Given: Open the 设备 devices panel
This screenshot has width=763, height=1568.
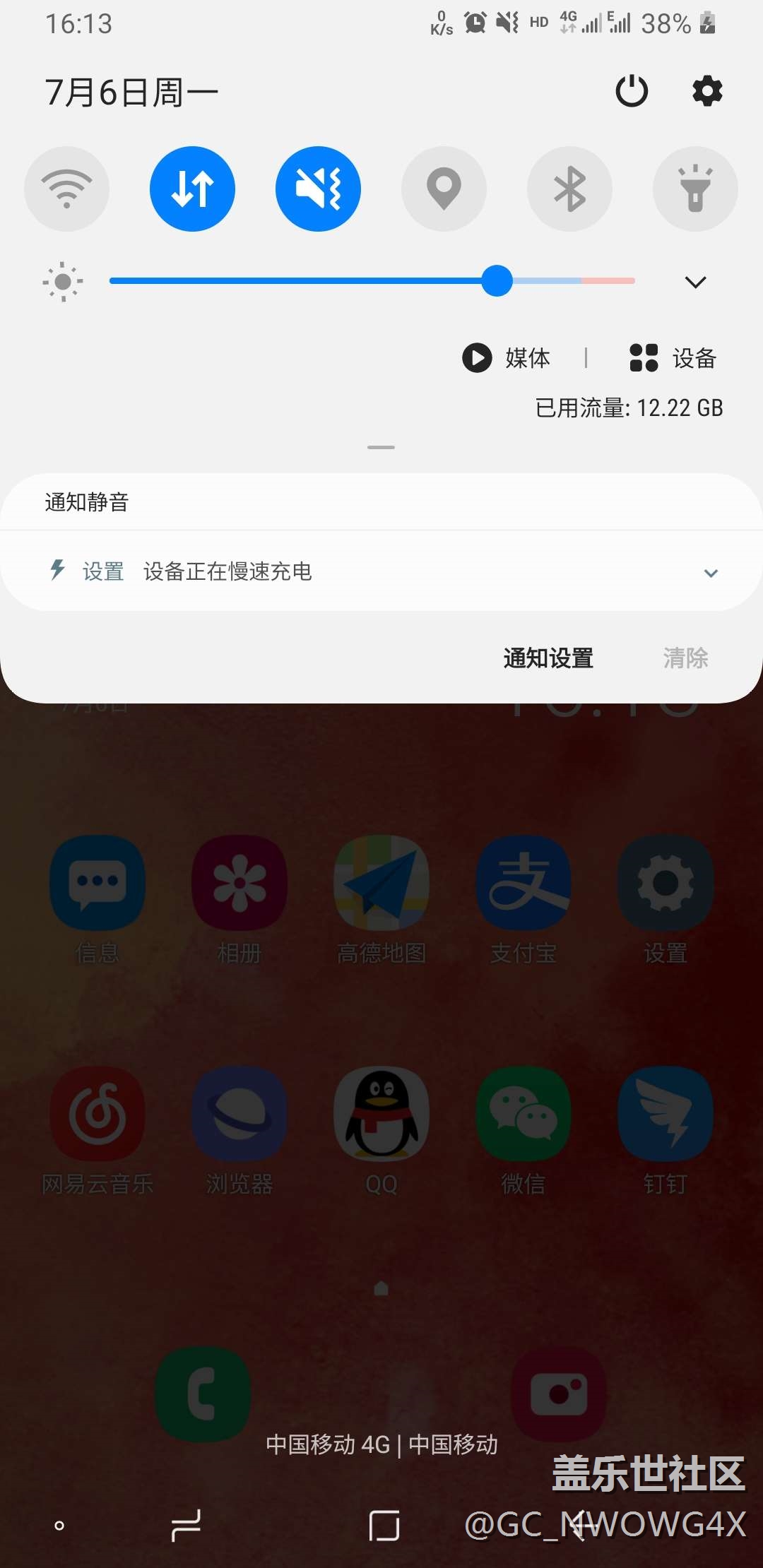Looking at the screenshot, I should (x=673, y=358).
